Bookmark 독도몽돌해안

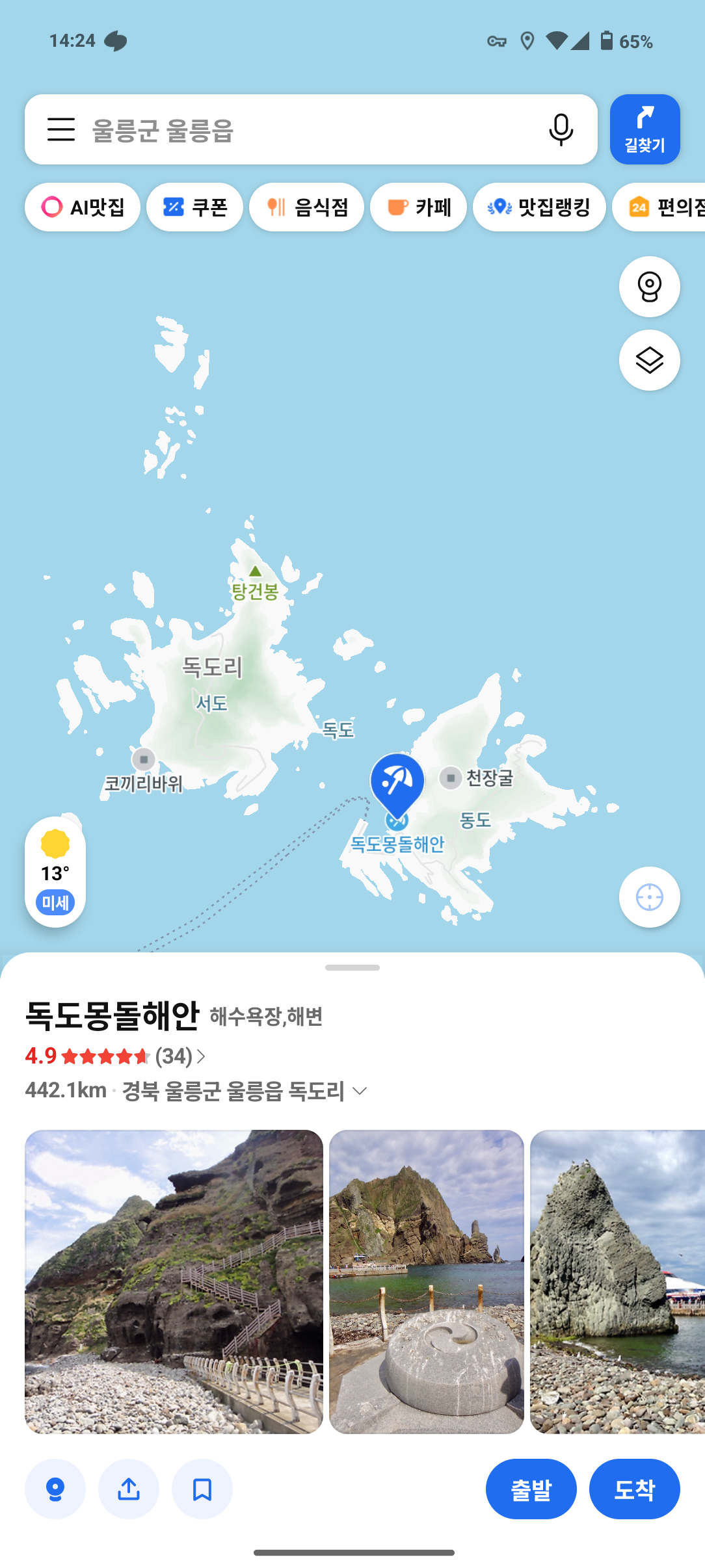(x=202, y=1489)
